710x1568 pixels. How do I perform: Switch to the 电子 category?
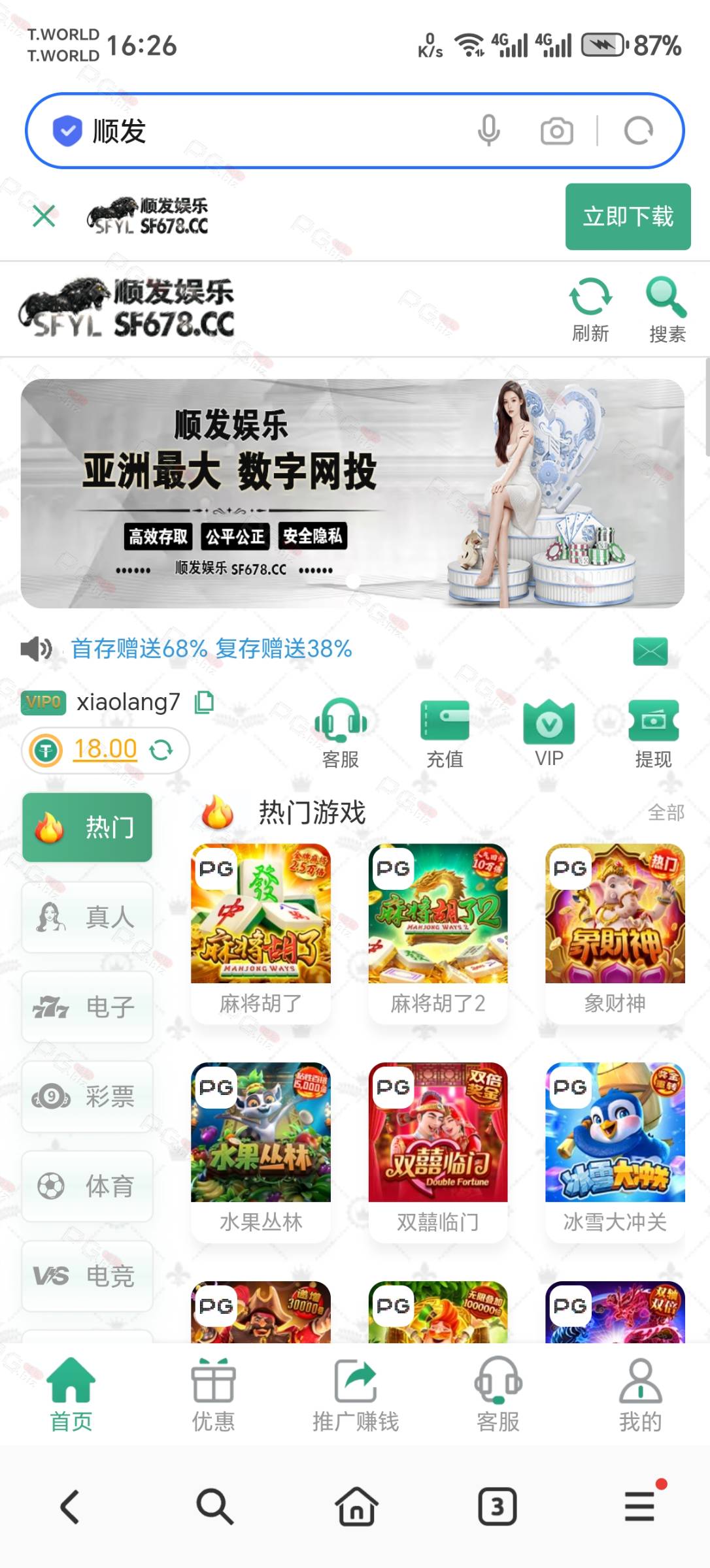87,1007
